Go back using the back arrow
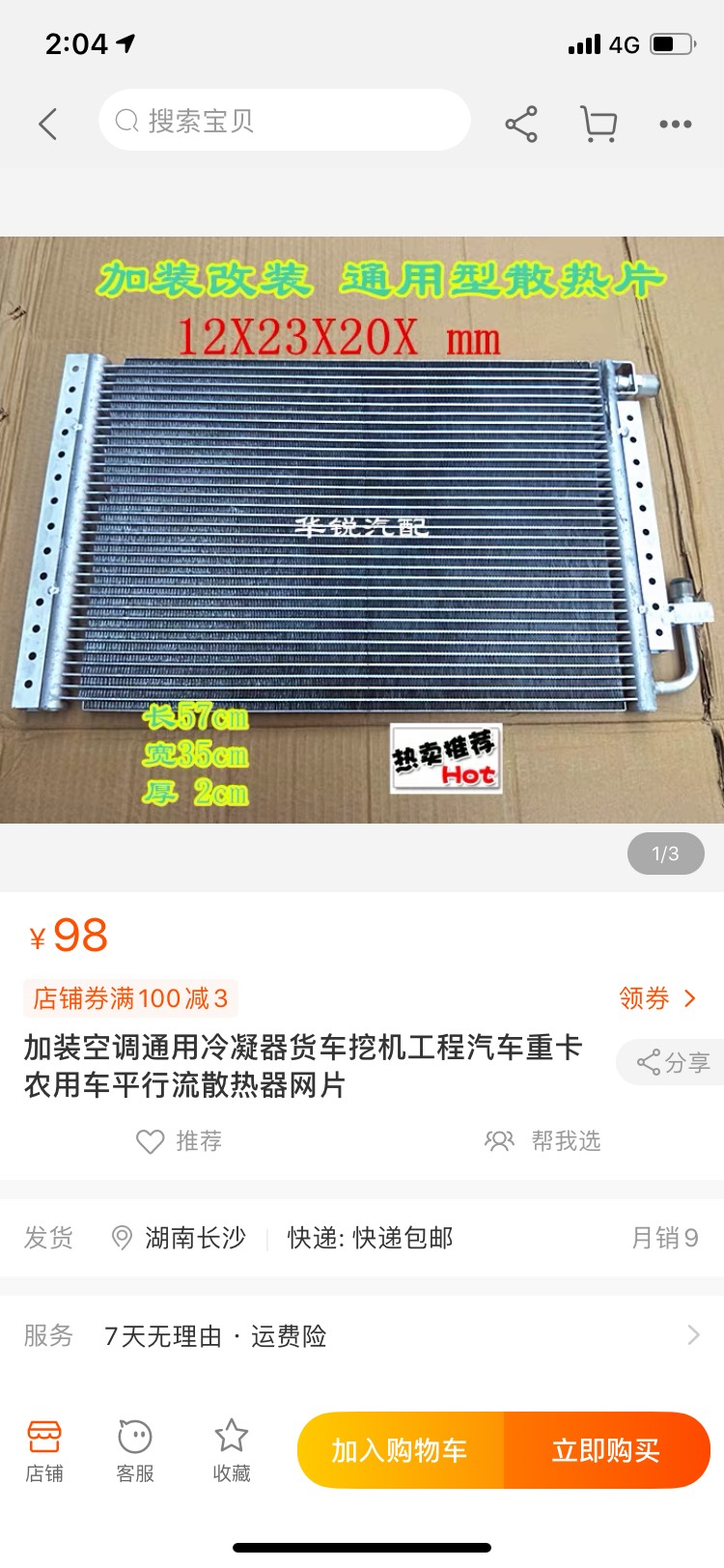This screenshot has width=724, height=1568. point(48,124)
